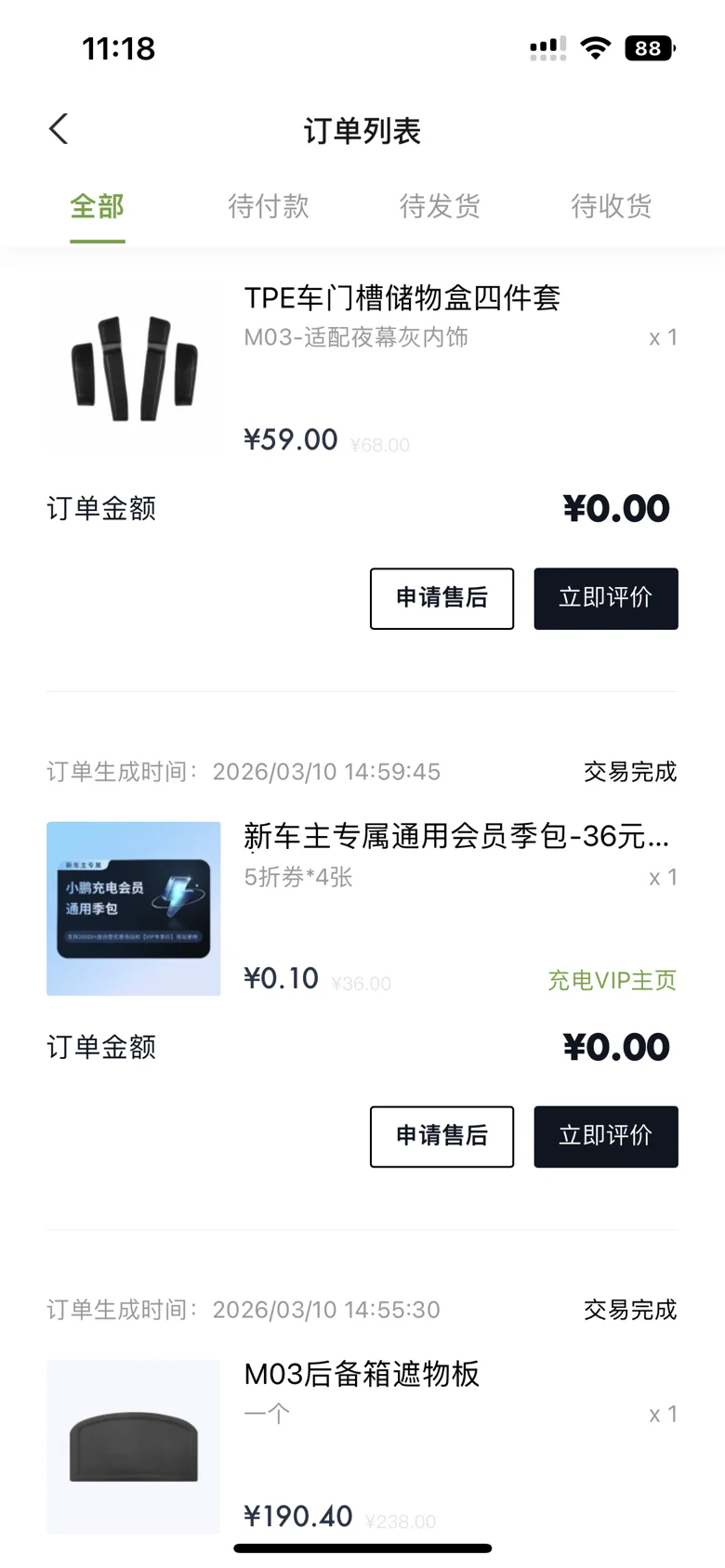The height and width of the screenshot is (1568, 725).
Task: Open the 新车主专属通用会员季包 order
Action: (x=455, y=837)
